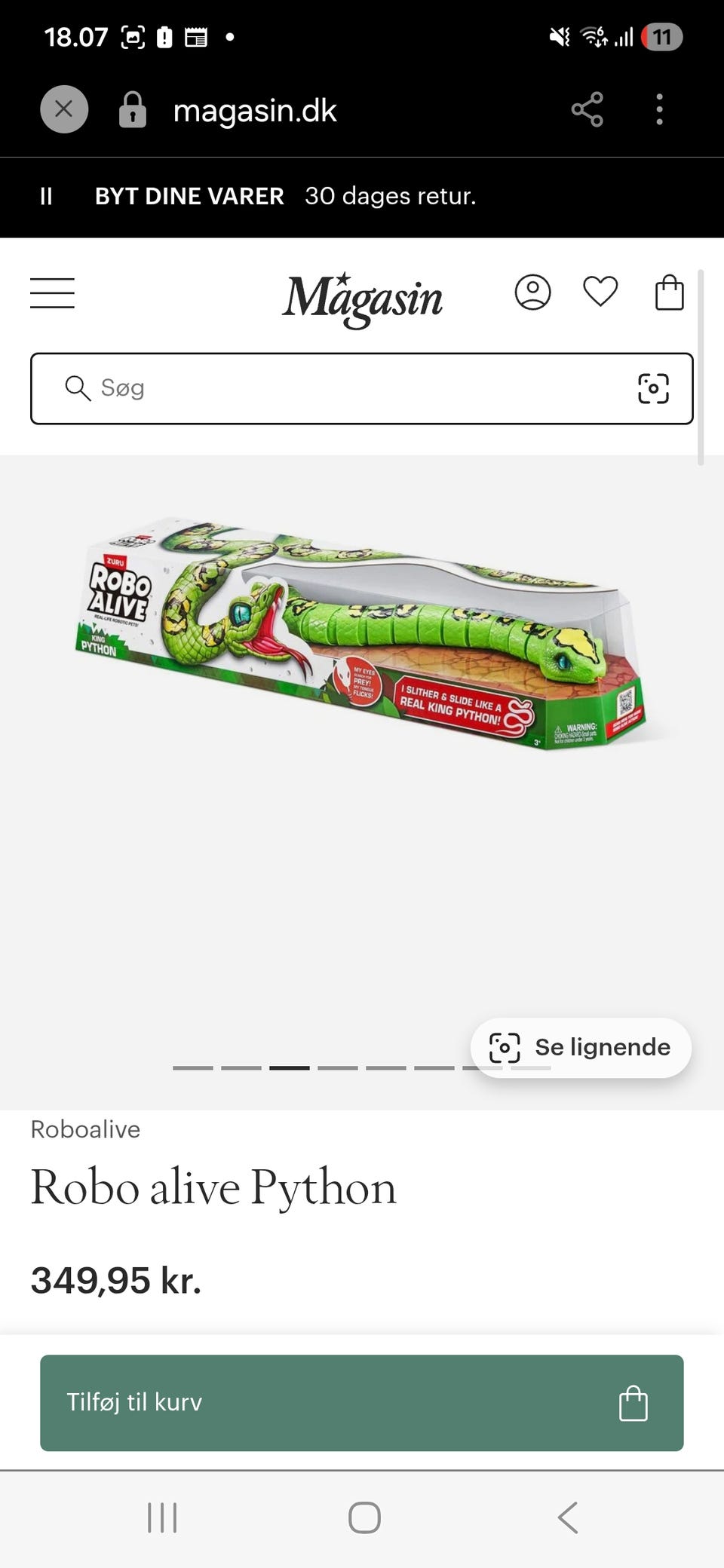Go to Magasin home via logo

click(x=362, y=299)
